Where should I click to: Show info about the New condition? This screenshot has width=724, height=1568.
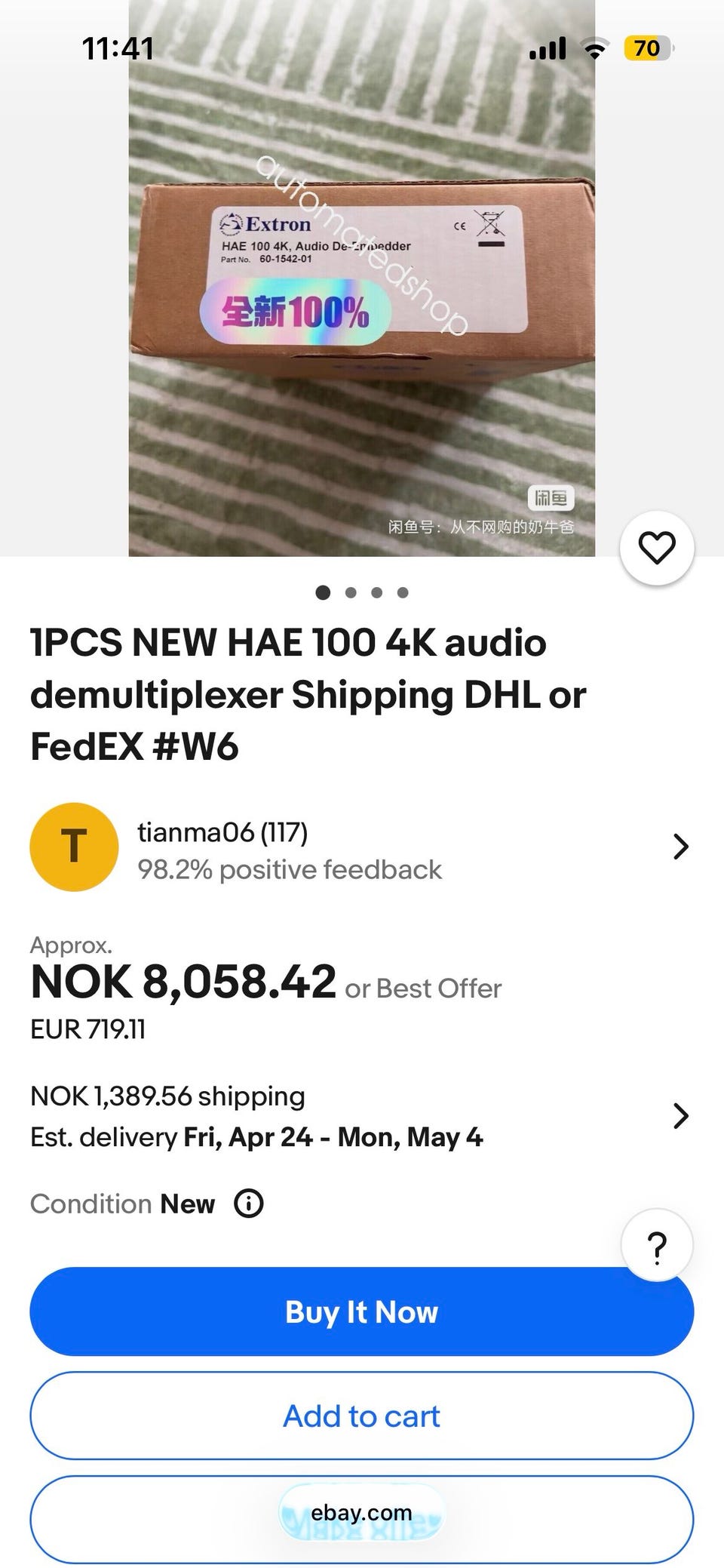(x=249, y=1204)
